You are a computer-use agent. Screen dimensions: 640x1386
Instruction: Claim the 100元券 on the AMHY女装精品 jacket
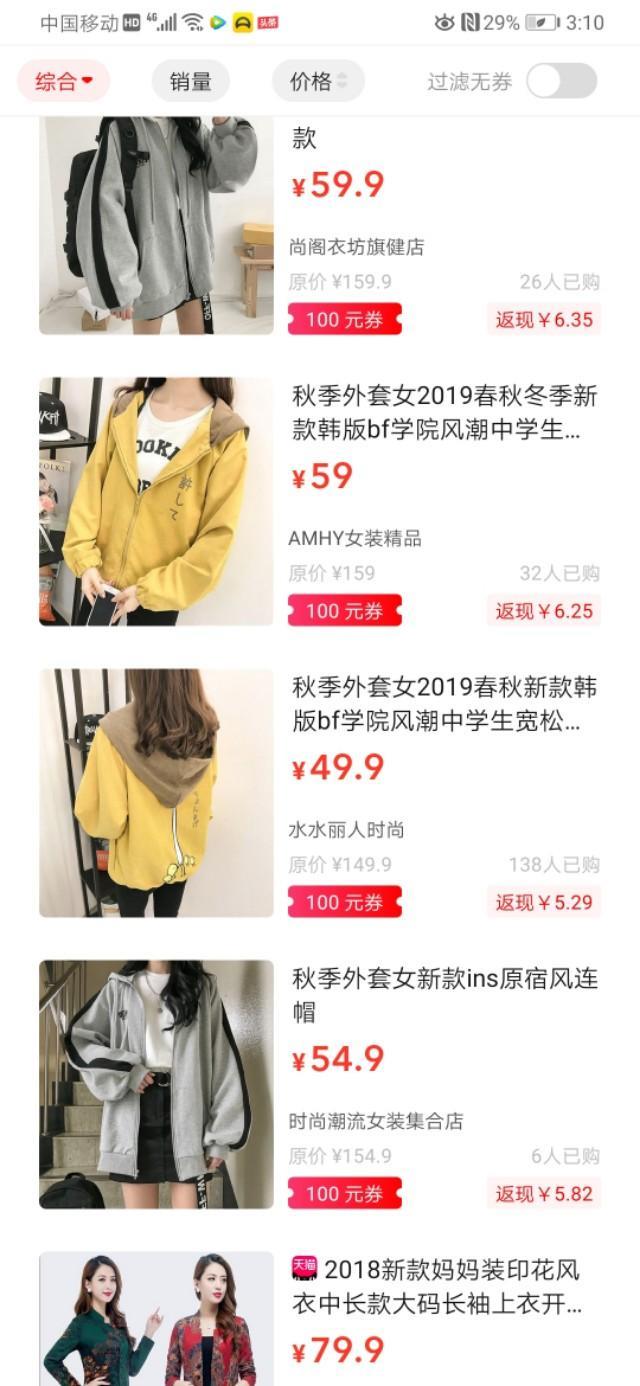[x=344, y=611]
